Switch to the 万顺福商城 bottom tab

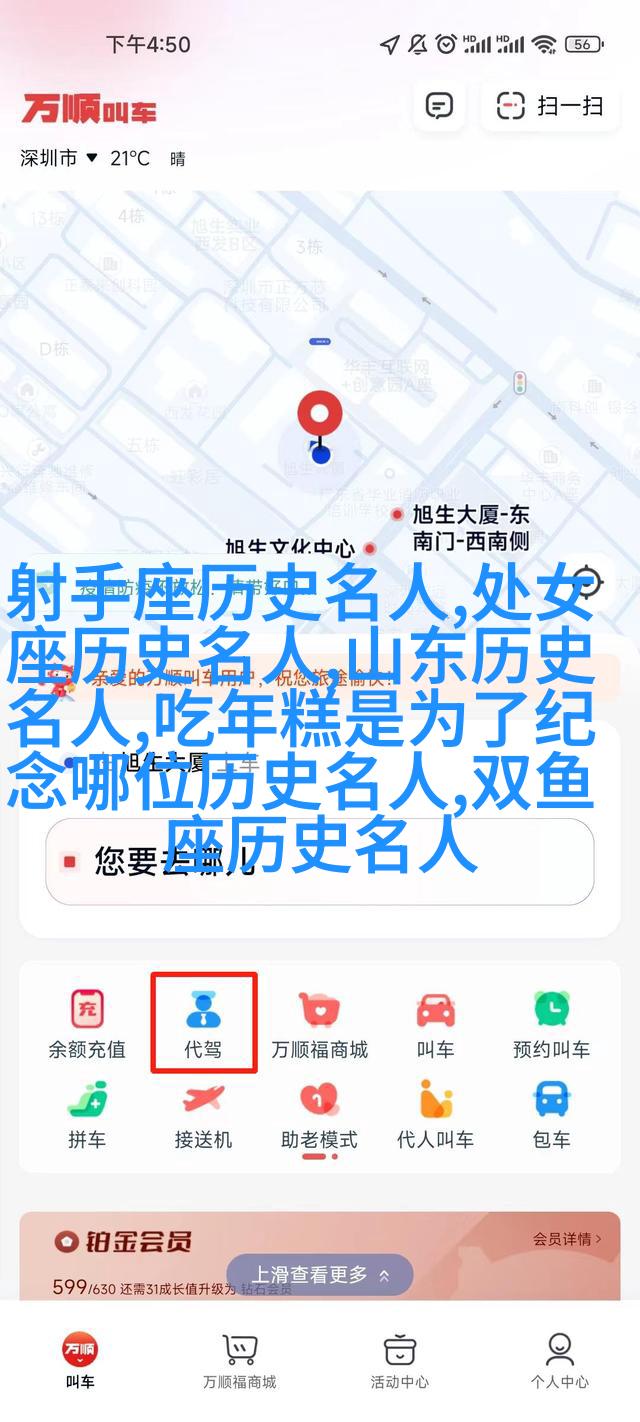coord(240,1362)
